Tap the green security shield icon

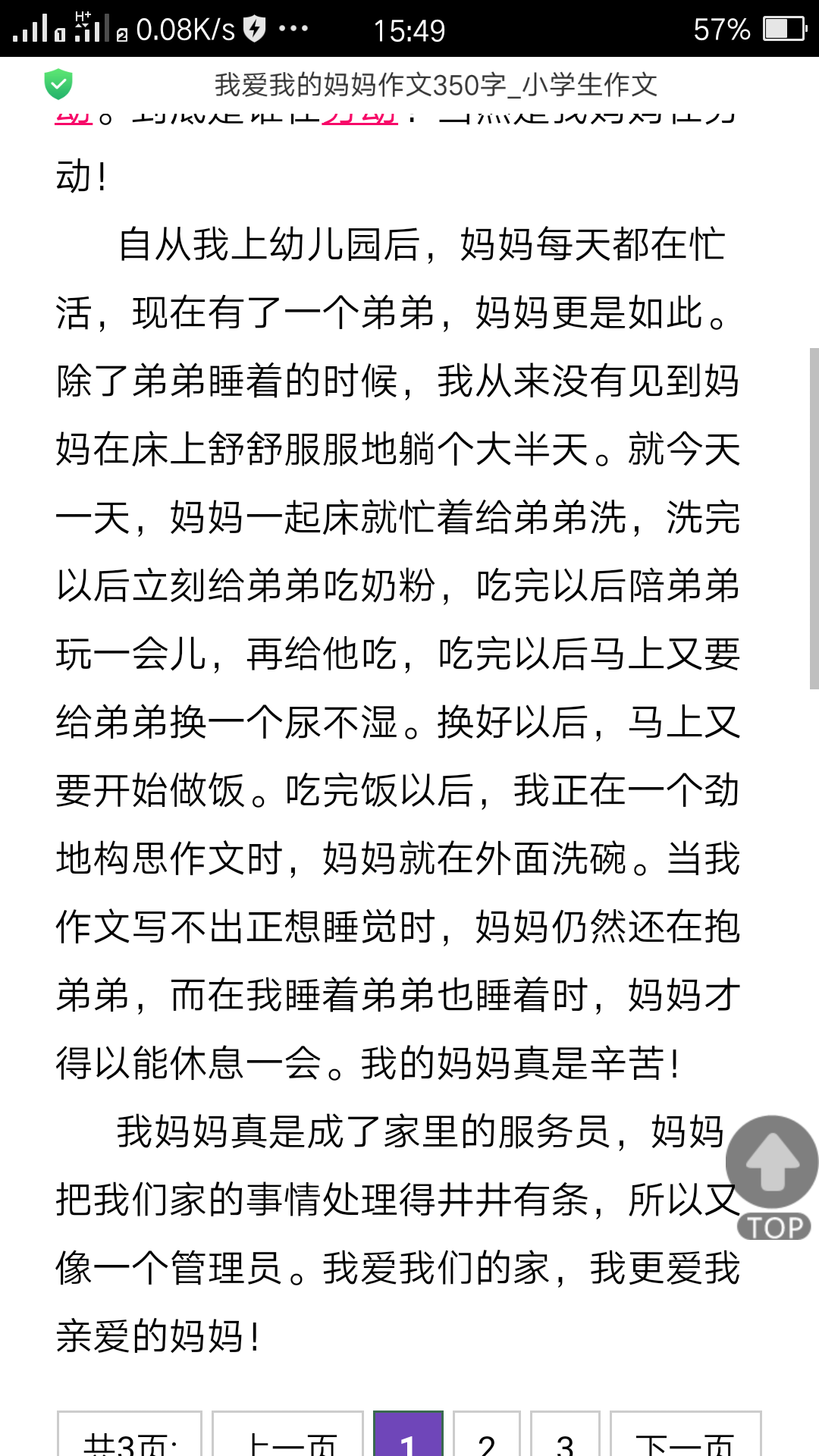pos(58,84)
